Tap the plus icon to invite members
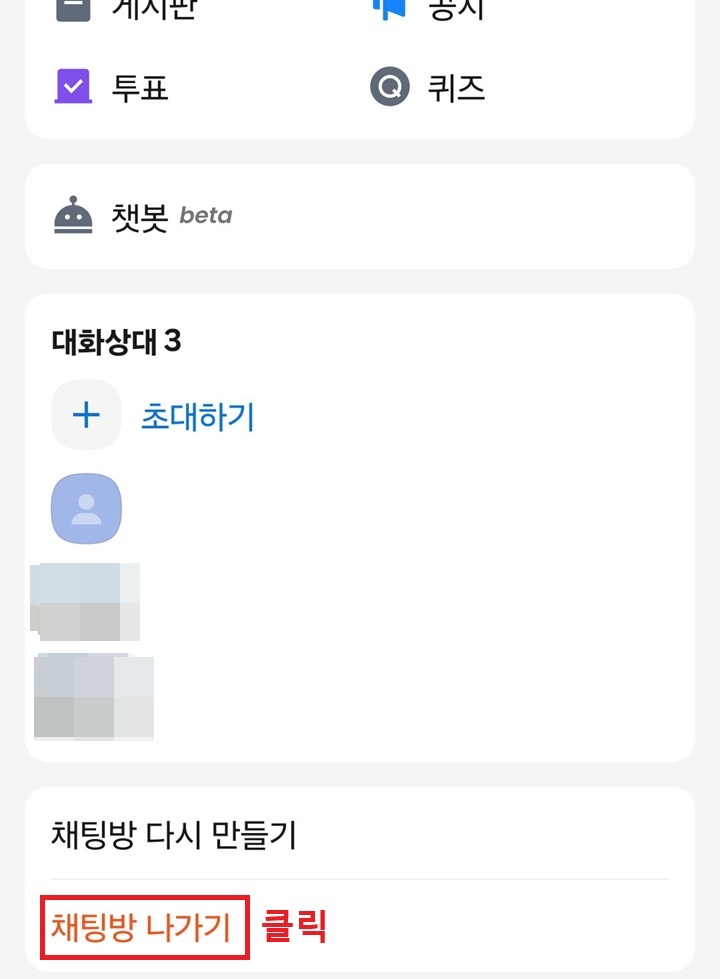The height and width of the screenshot is (979, 720). pyautogui.click(x=86, y=415)
